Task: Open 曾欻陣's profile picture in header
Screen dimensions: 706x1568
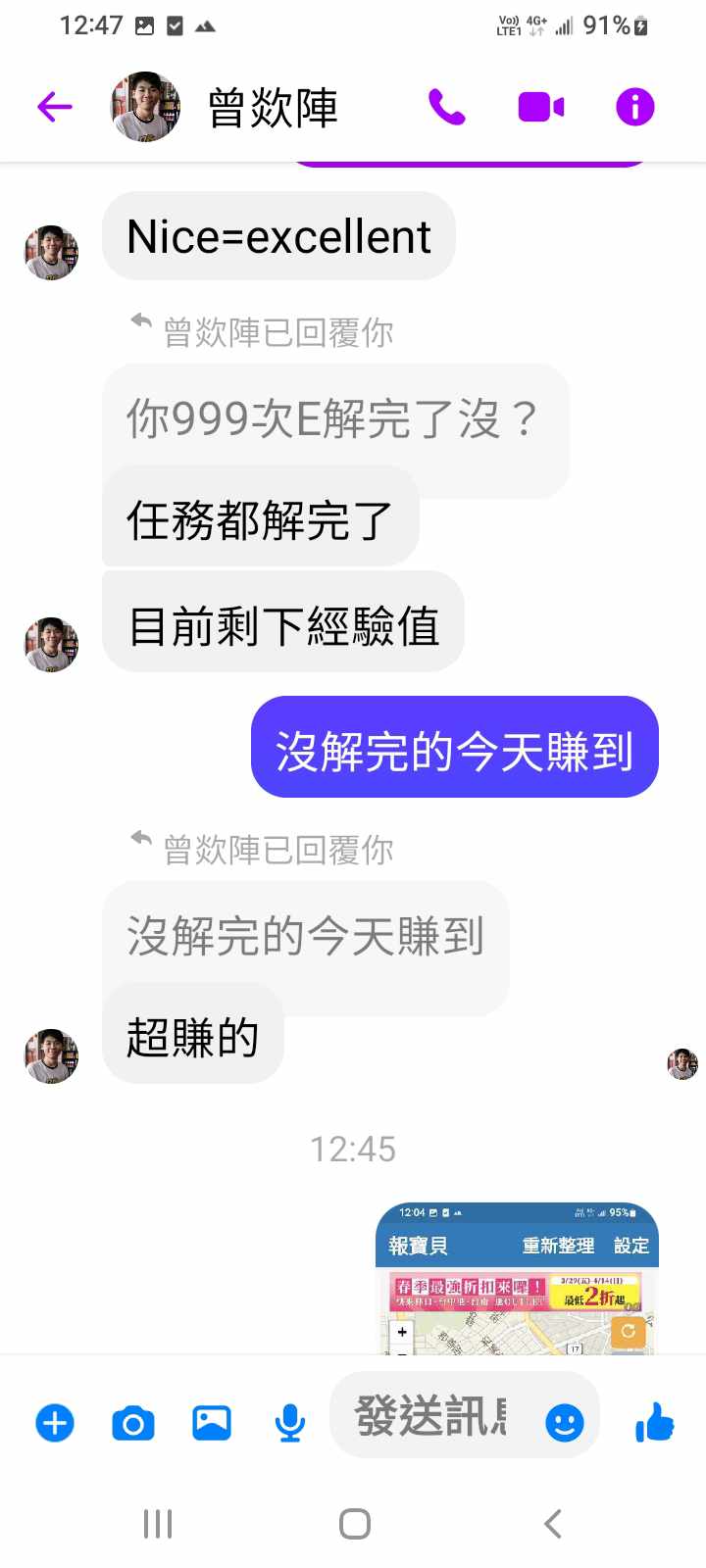Action: click(145, 107)
